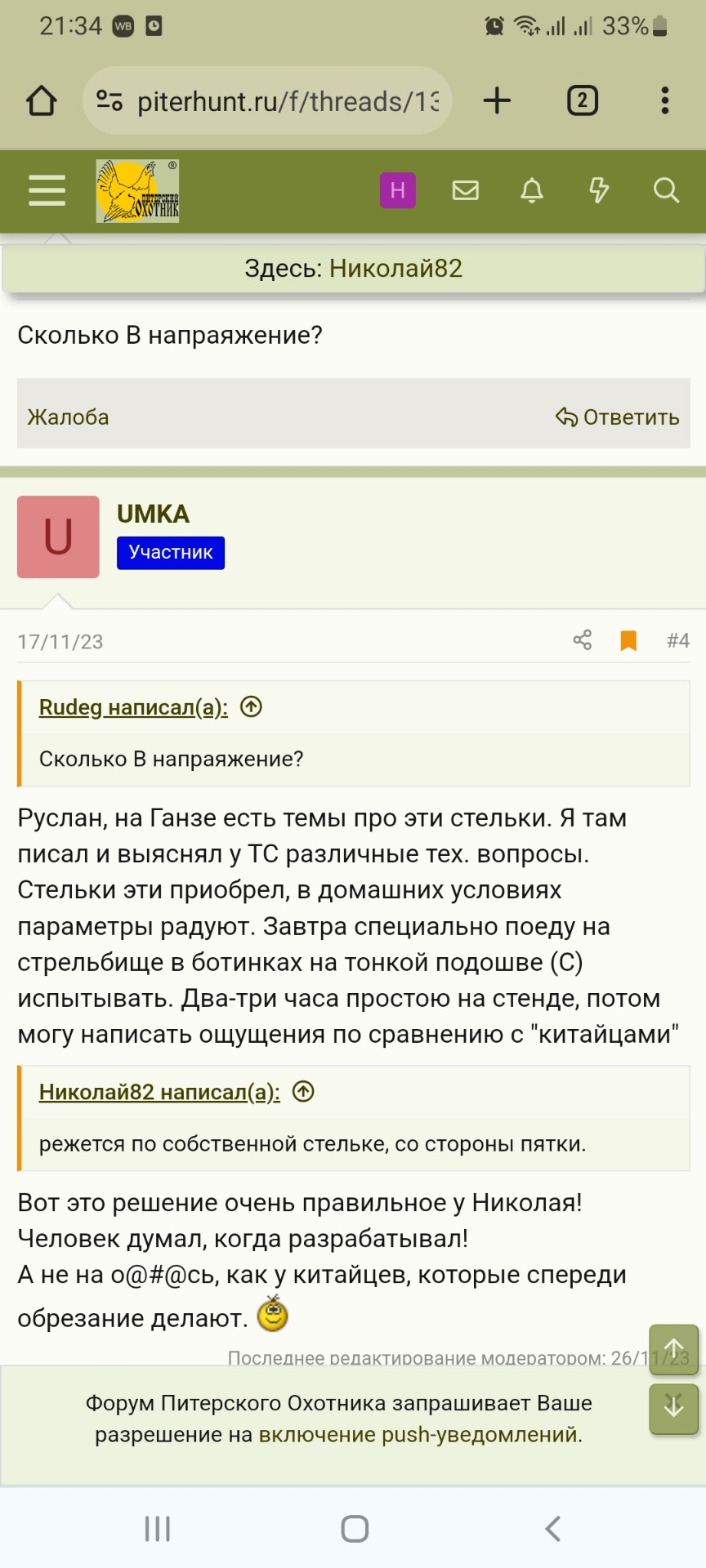Open the browser overflow menu
The height and width of the screenshot is (1568, 706).
point(665,100)
